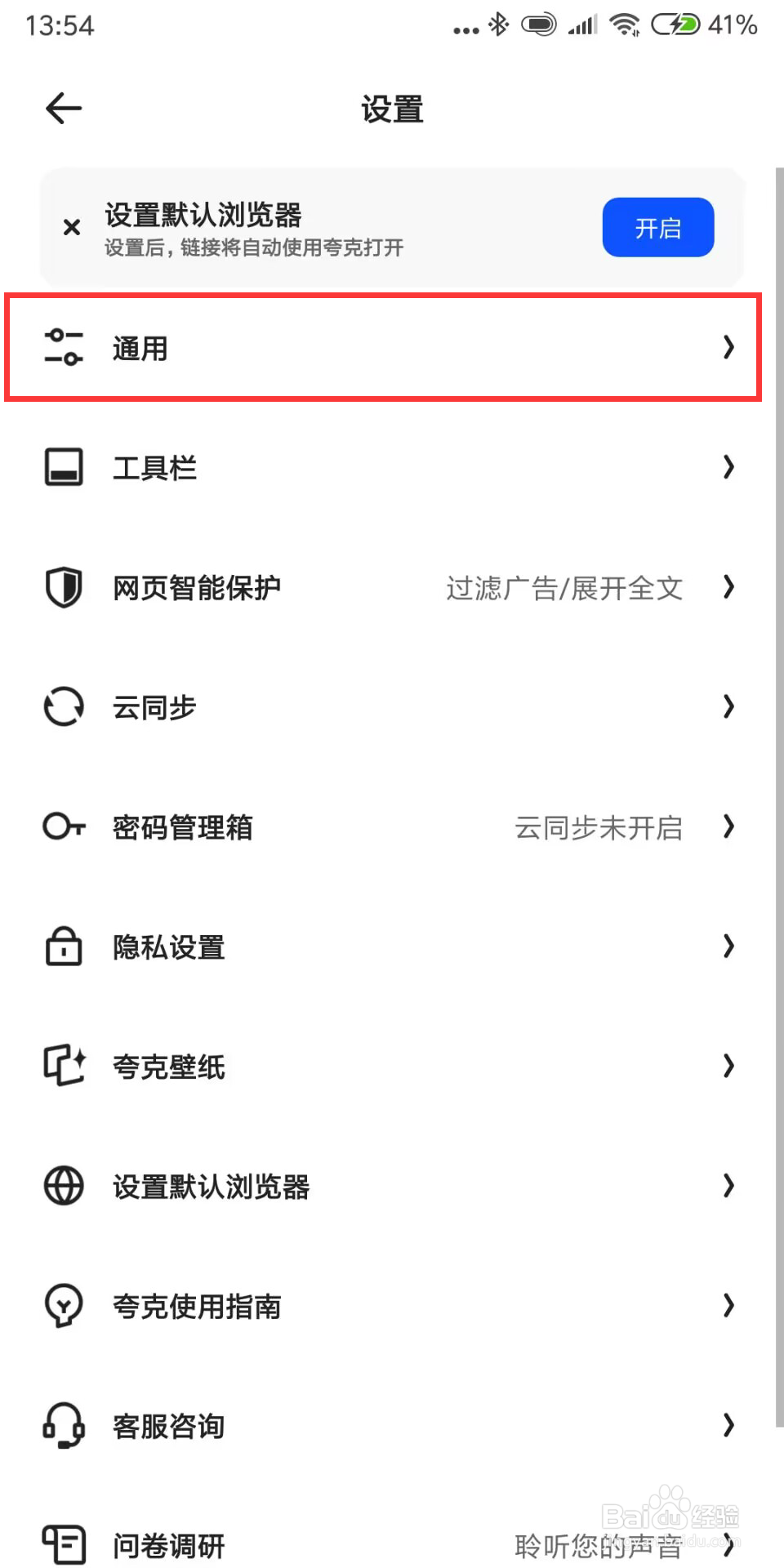Expand the 云同步 options
The height and width of the screenshot is (1568, 784).
[728, 707]
